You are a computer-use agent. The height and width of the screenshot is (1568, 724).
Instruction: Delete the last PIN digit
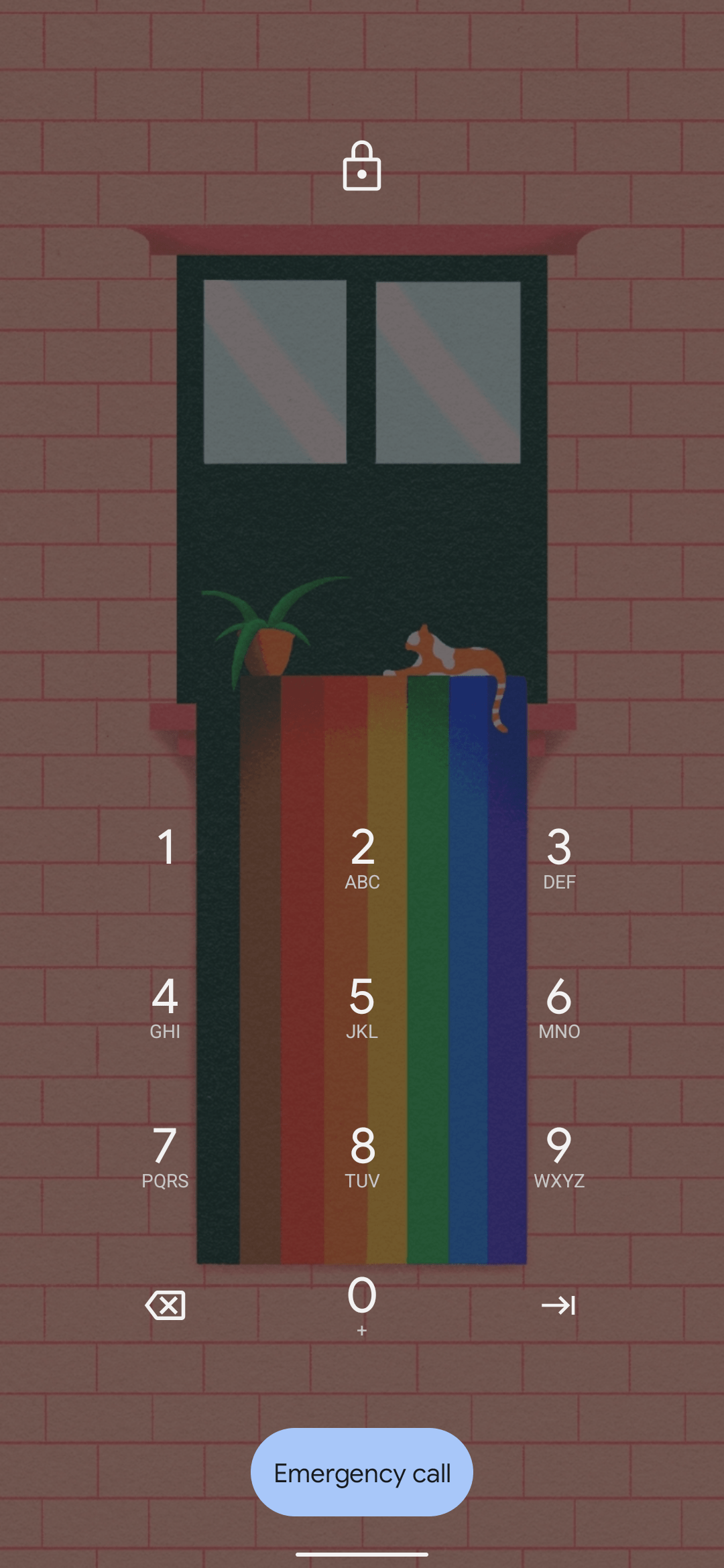[x=165, y=1305]
